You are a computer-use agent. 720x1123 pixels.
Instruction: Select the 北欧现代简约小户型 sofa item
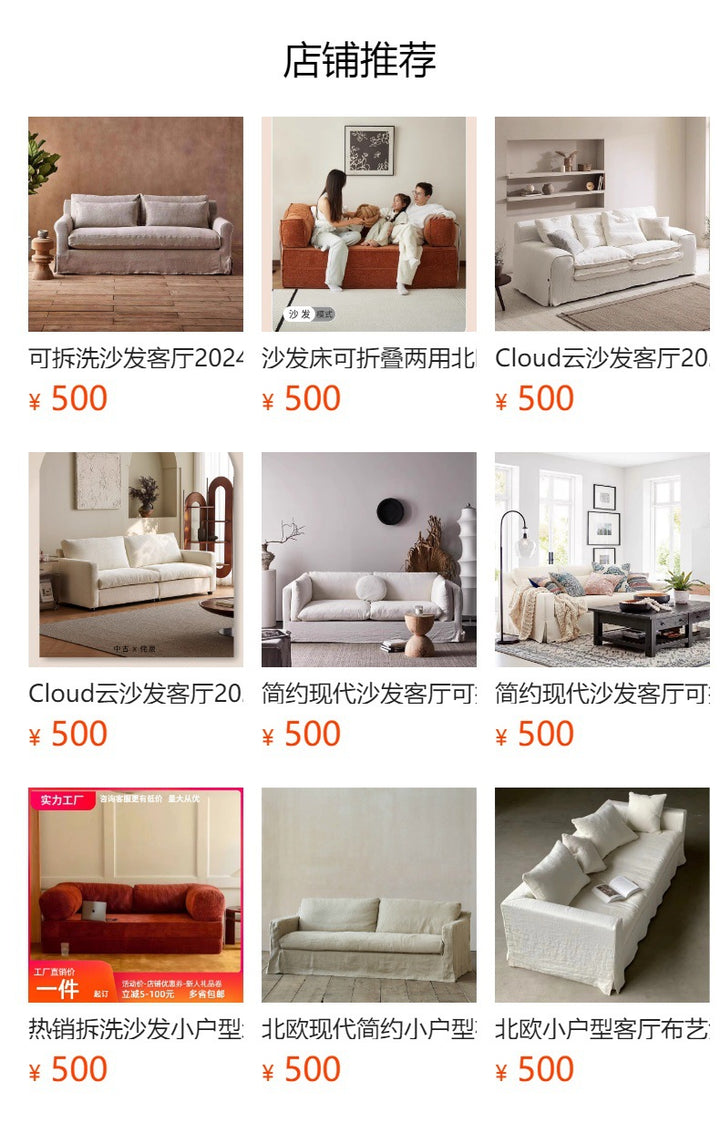click(369, 894)
